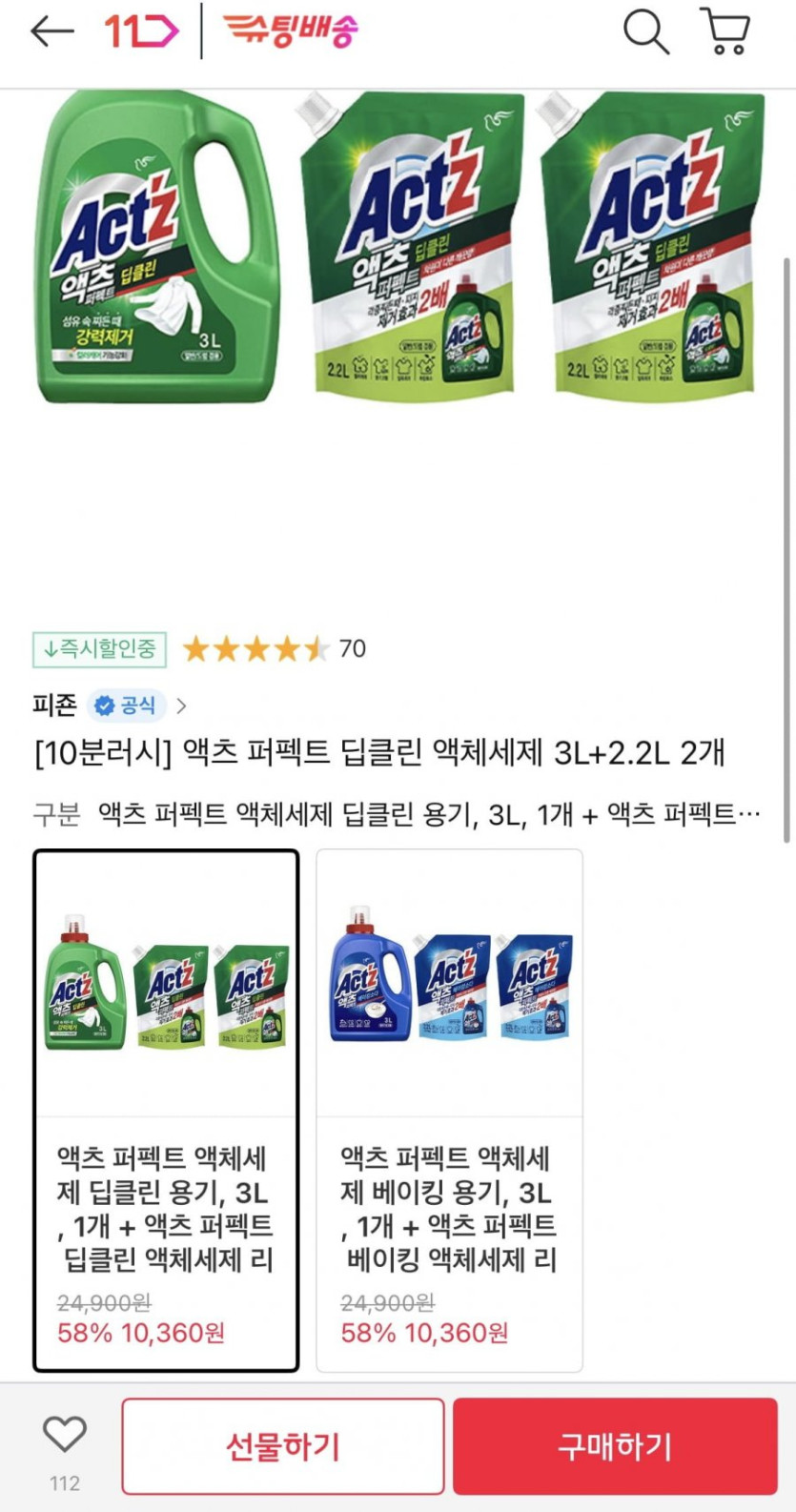Tap 구매하기 to buy now

coord(615,1446)
